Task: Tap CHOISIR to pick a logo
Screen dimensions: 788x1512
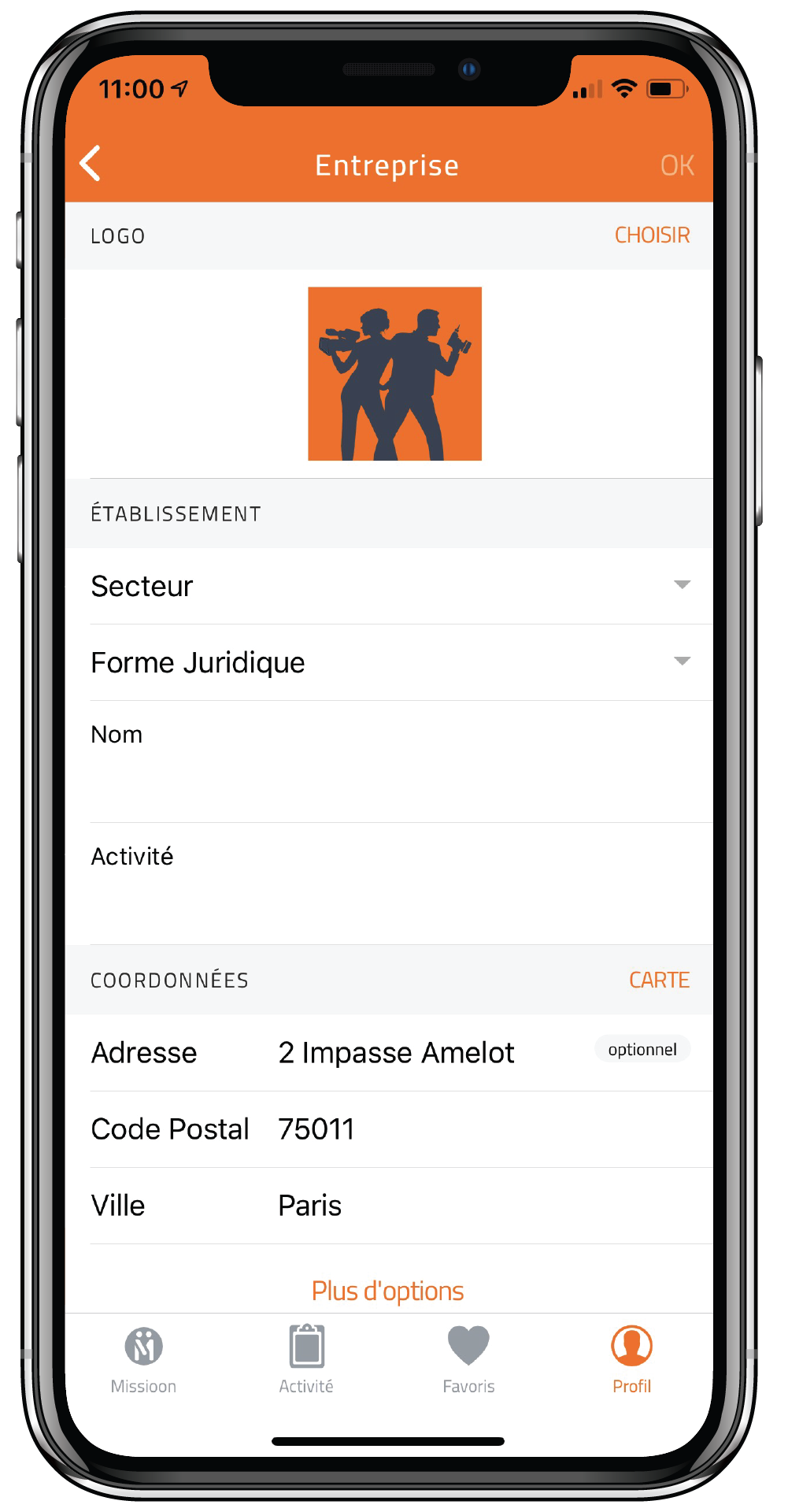Action: [x=651, y=235]
